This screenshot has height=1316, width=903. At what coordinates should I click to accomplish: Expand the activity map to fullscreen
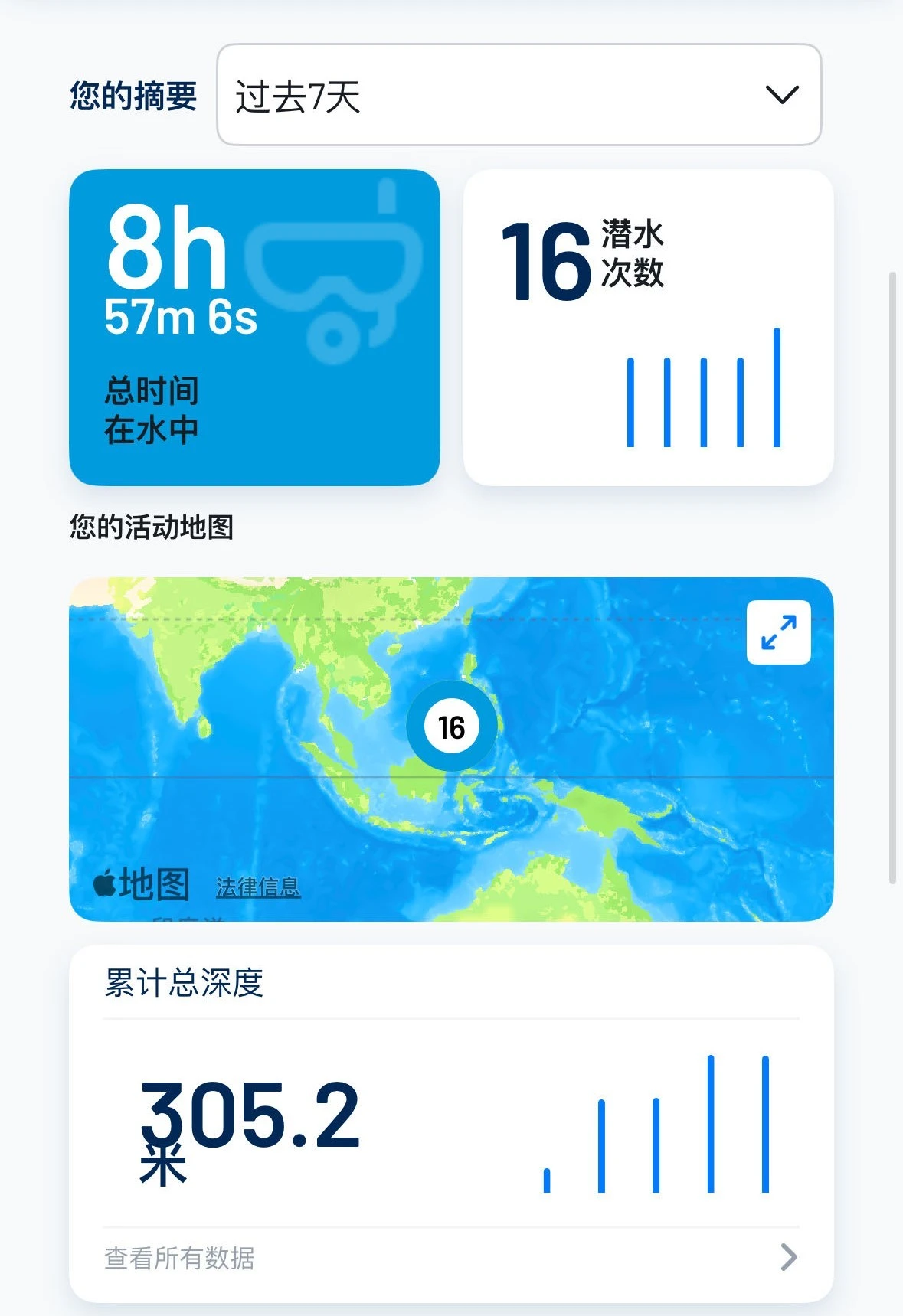[x=778, y=632]
